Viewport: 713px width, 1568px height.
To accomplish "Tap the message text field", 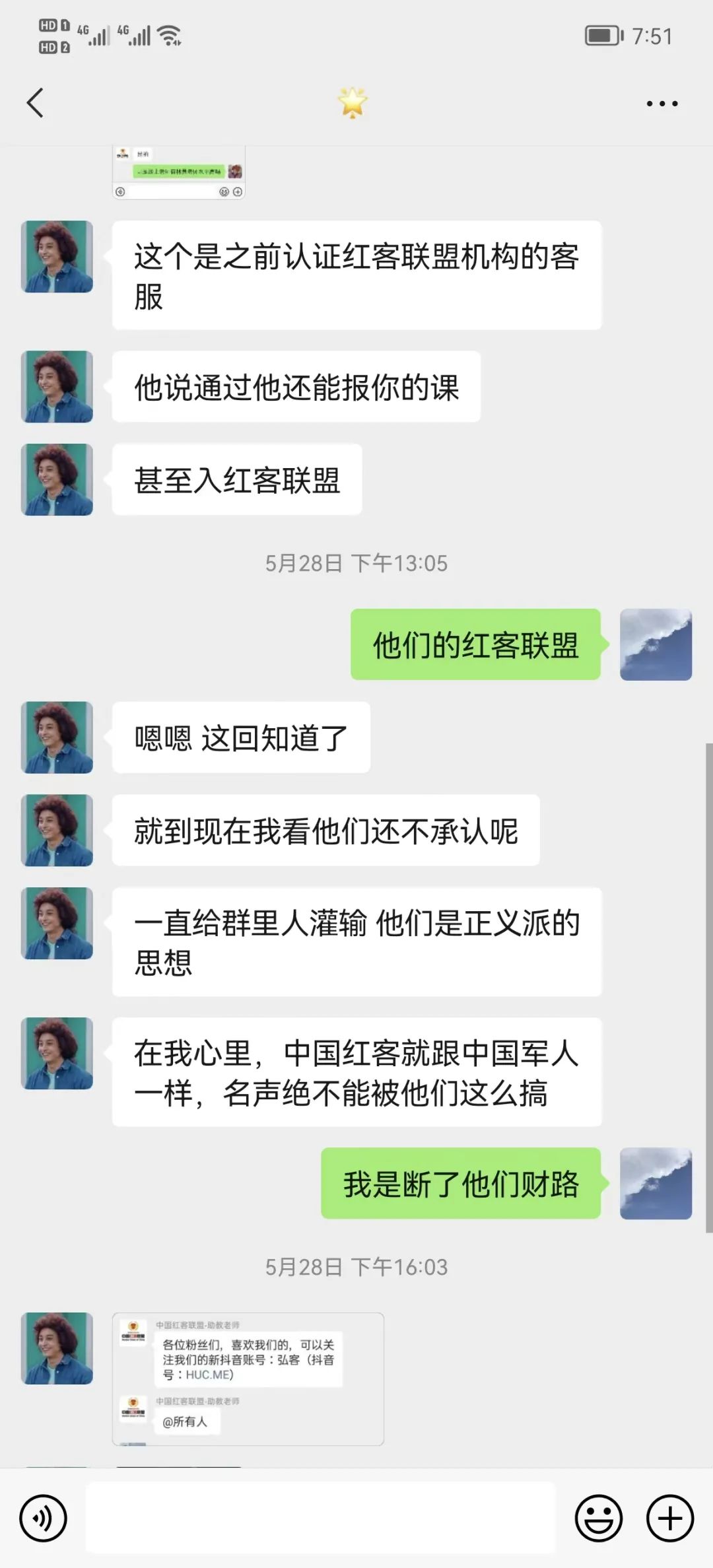I will click(321, 1518).
